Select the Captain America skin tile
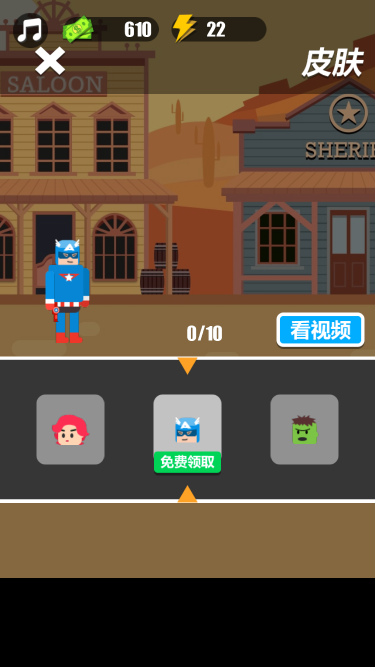 [188, 423]
